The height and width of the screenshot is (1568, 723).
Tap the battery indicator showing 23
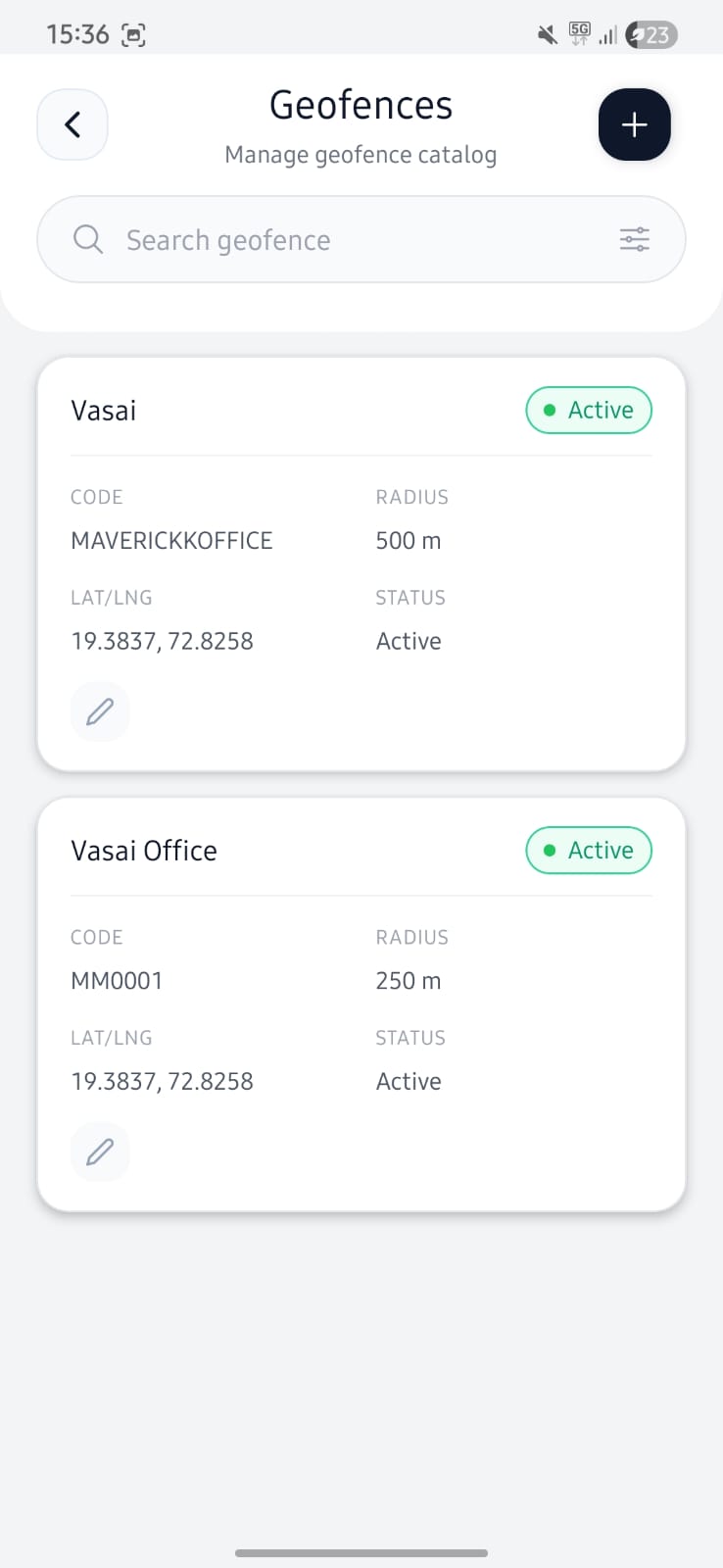(x=651, y=34)
